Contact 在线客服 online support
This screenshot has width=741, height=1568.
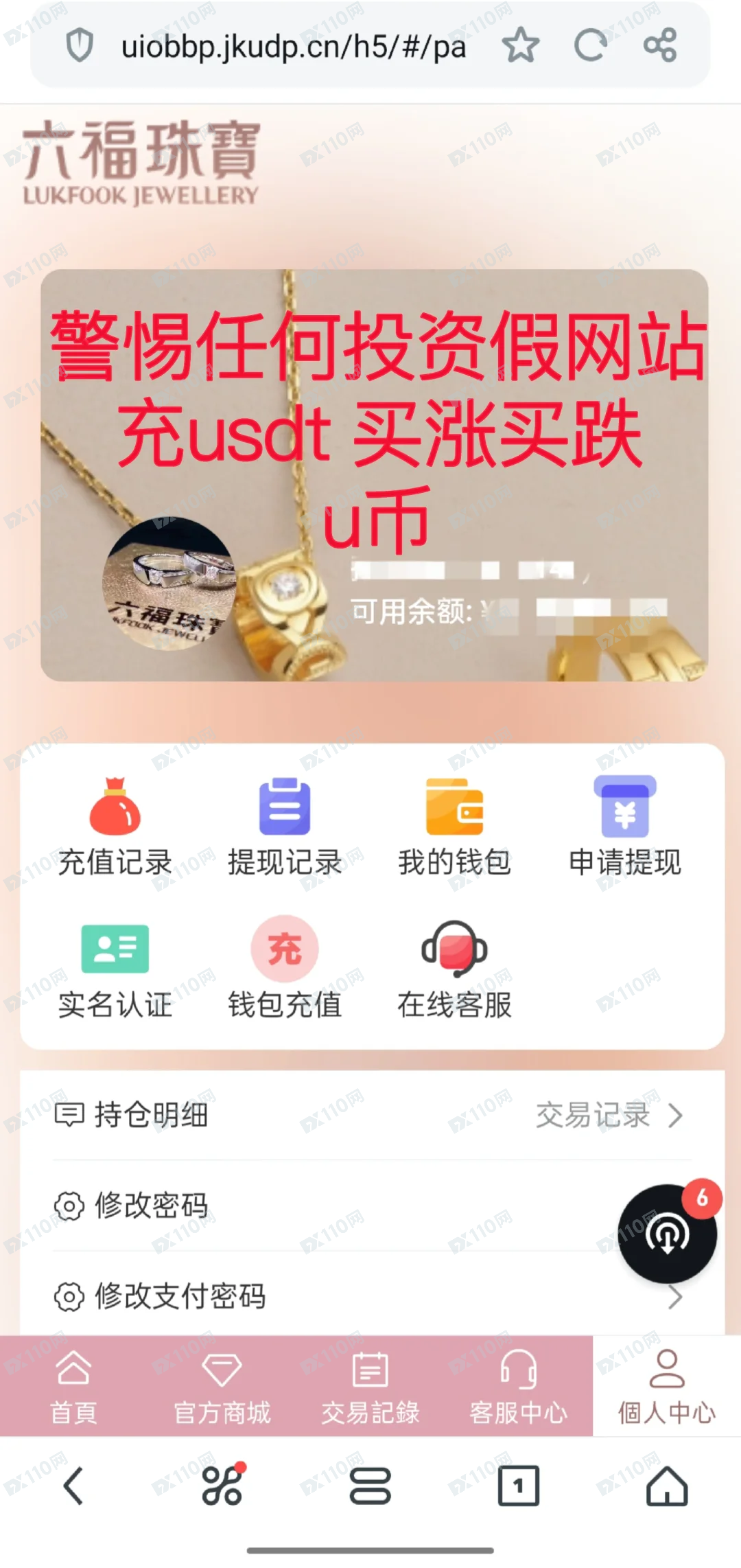click(454, 969)
